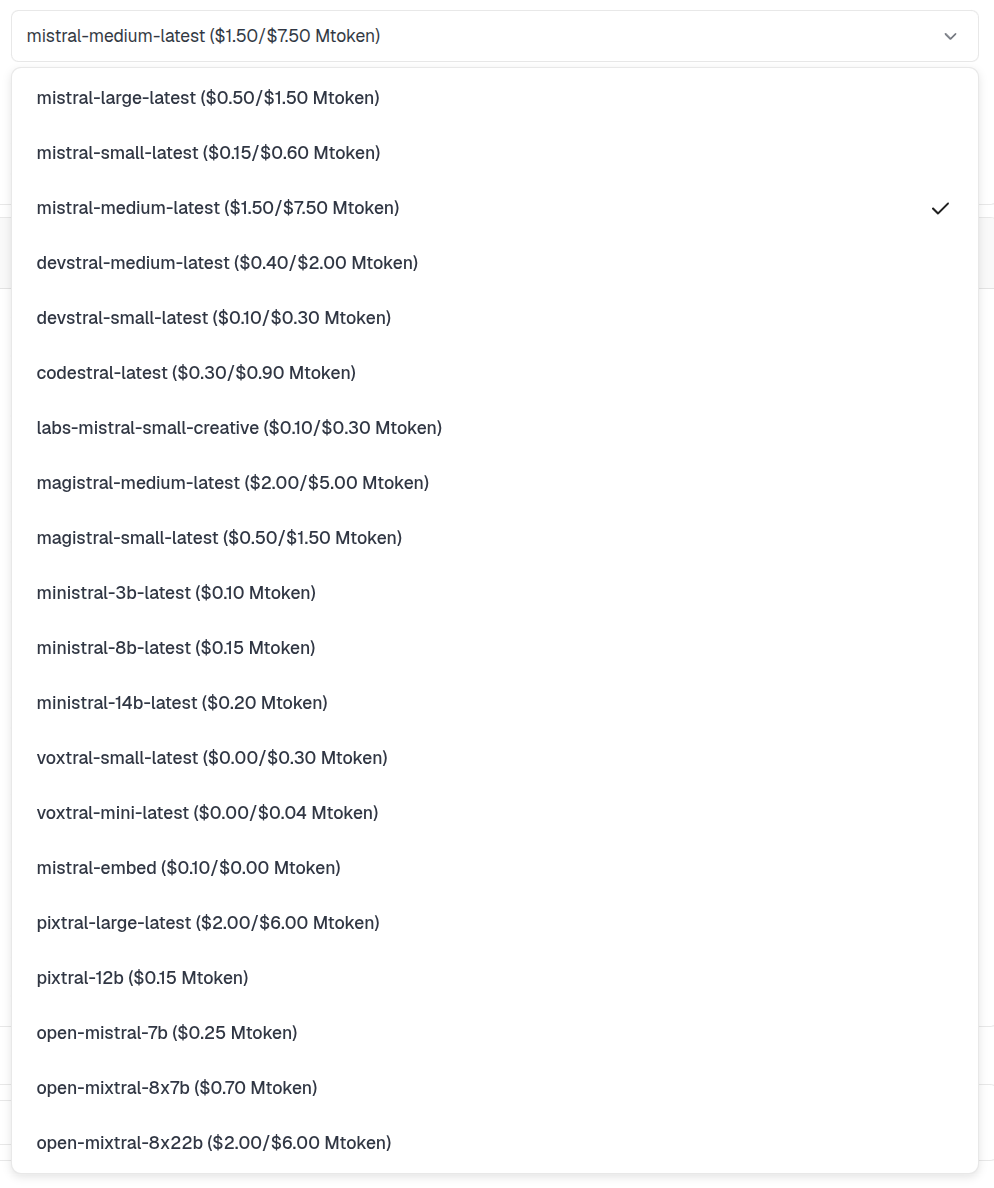
Task: Choose the mistral-small-latest model
Action: tap(494, 153)
